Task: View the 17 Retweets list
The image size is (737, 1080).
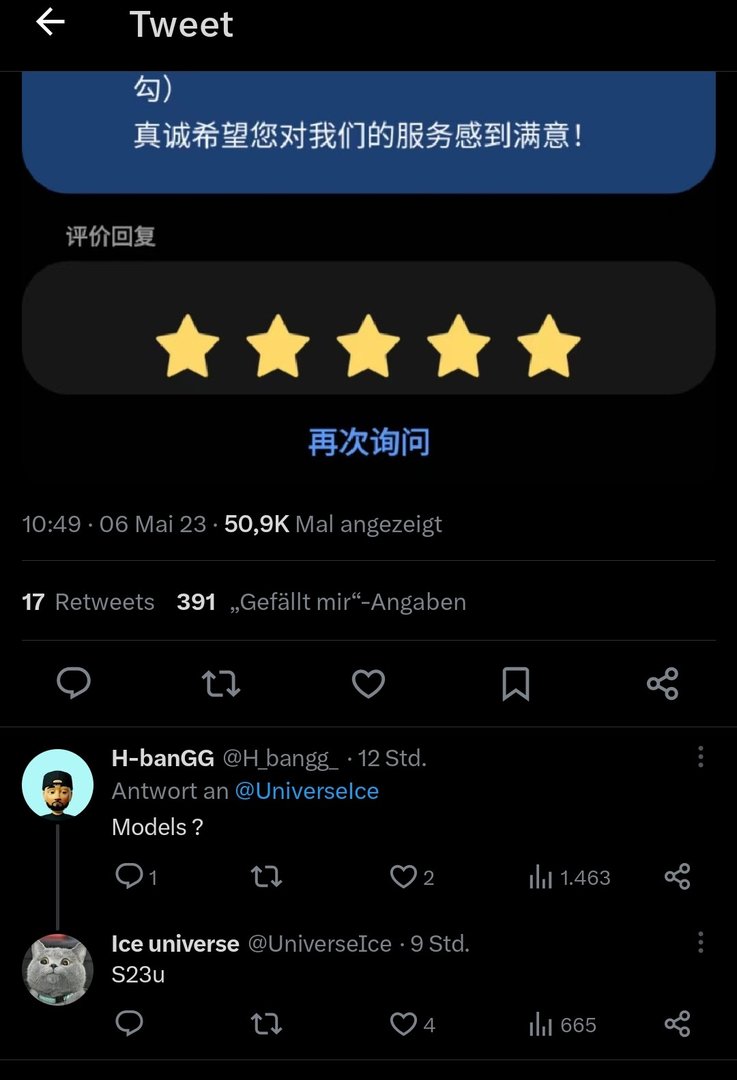Action: (88, 602)
